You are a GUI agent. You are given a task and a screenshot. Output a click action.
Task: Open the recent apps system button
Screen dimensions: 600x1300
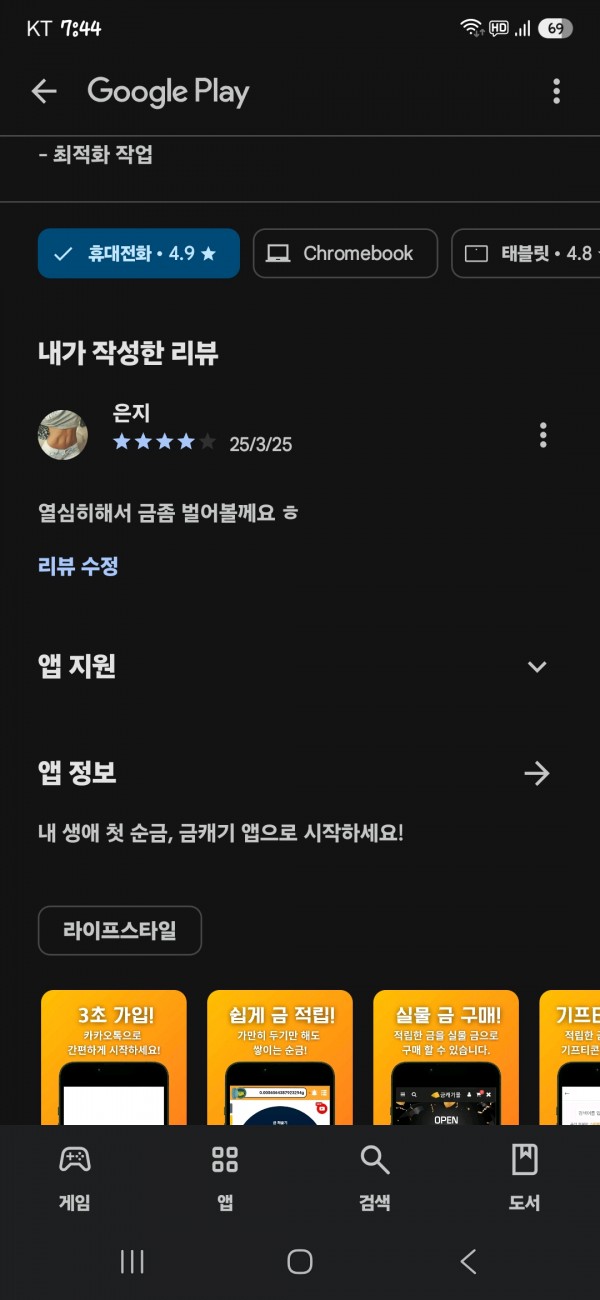pos(132,1261)
